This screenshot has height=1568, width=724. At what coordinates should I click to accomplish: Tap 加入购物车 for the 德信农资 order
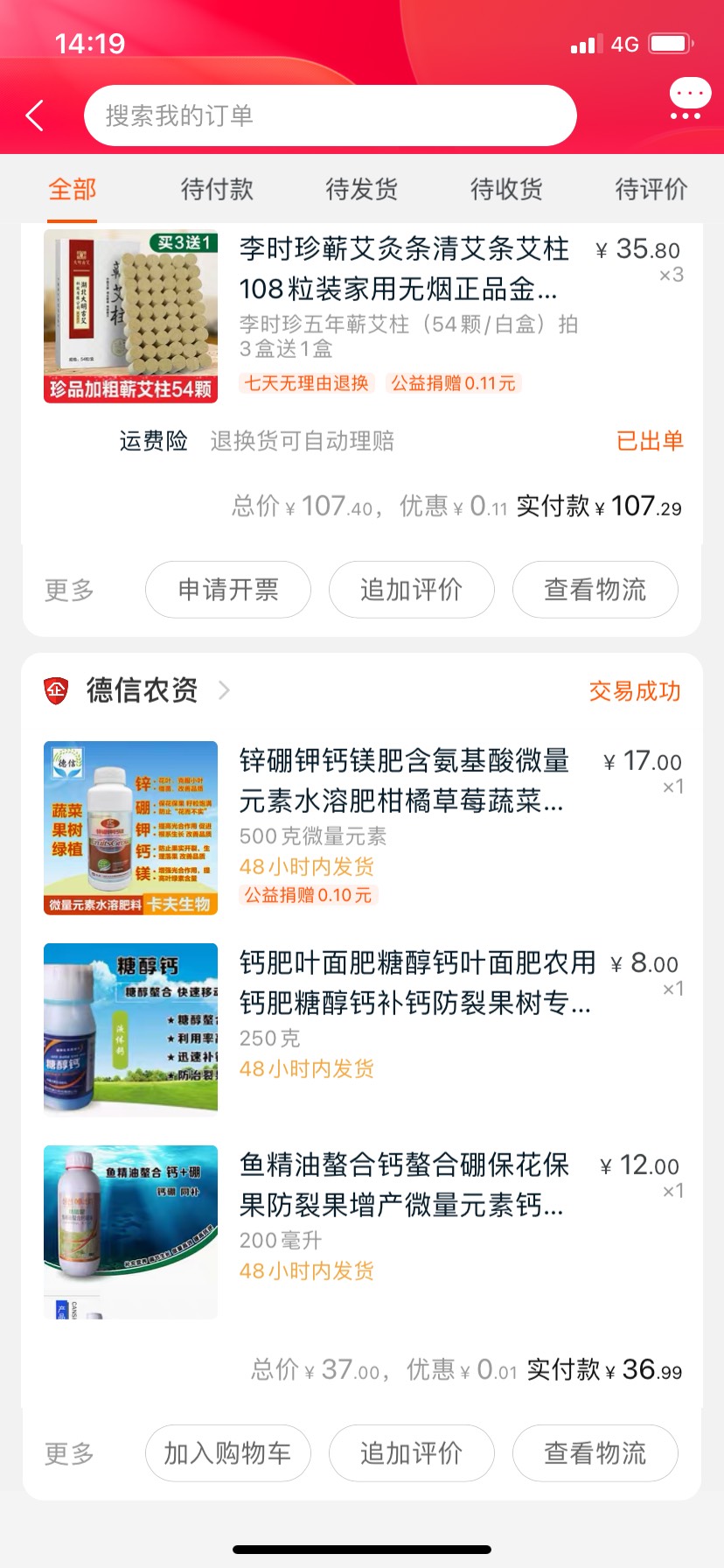click(228, 1453)
